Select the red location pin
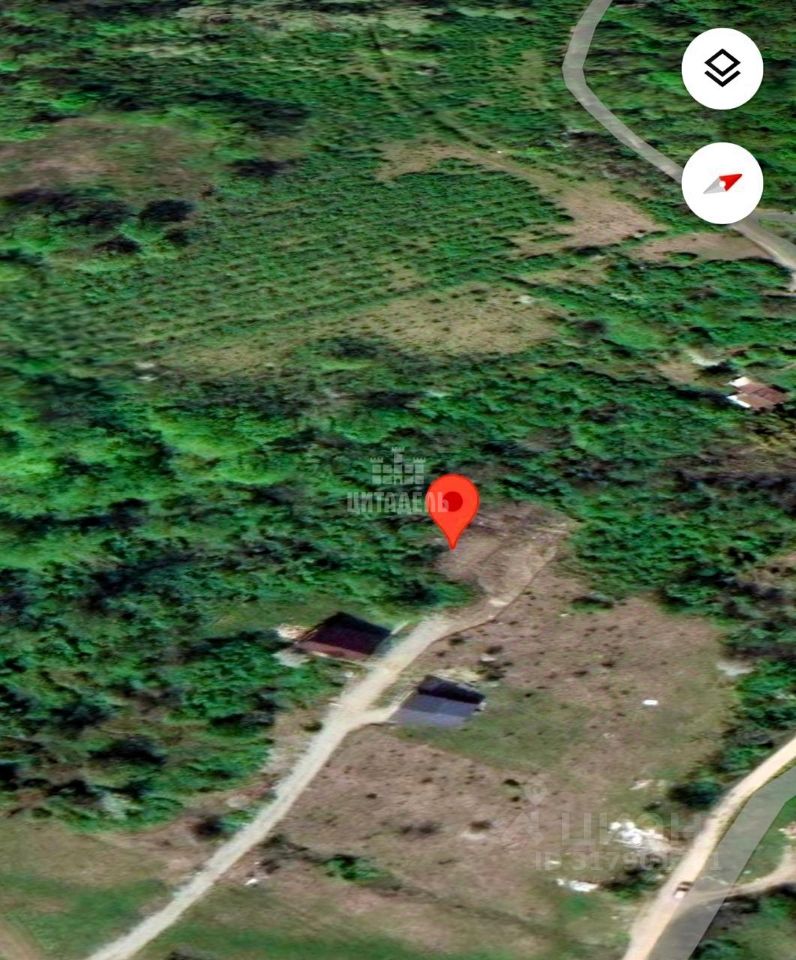 [x=453, y=503]
